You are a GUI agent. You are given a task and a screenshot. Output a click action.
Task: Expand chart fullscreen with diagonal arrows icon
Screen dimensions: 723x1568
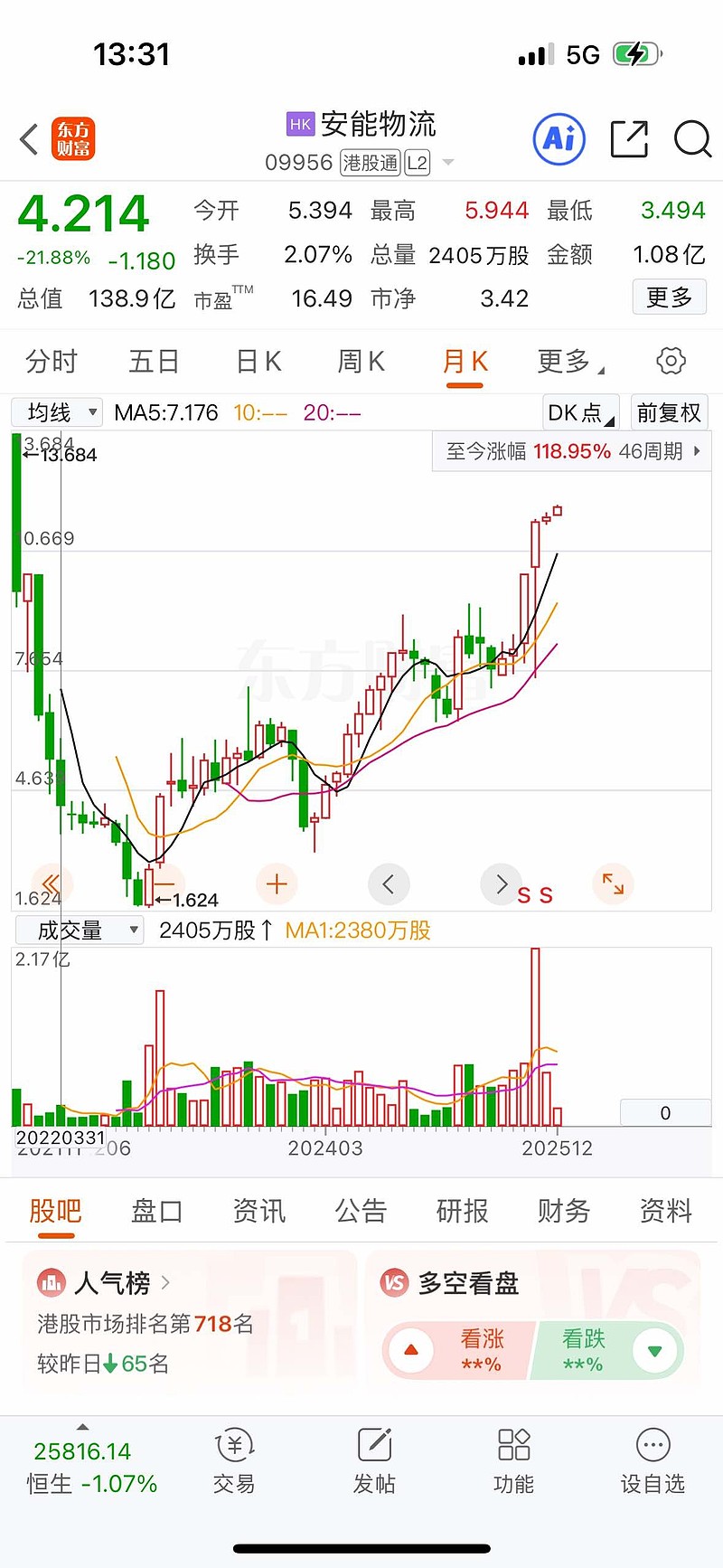(x=613, y=884)
